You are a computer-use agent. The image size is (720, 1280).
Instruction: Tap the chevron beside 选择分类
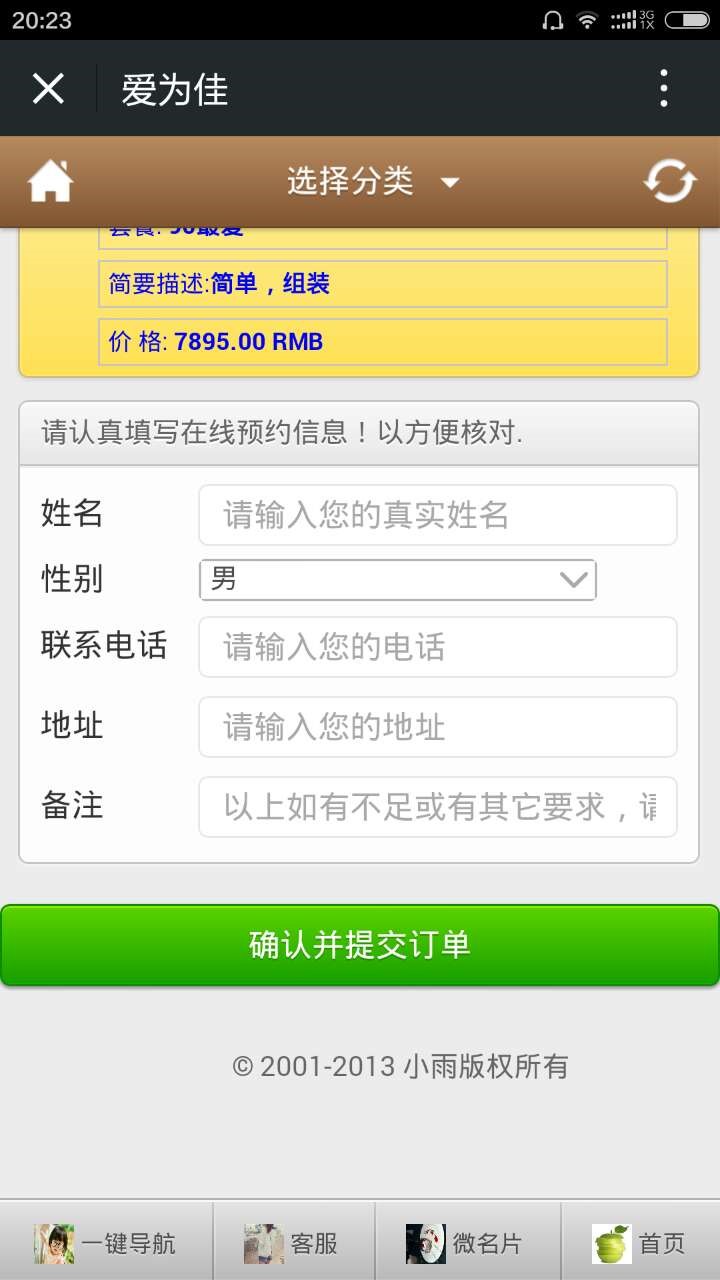pos(450,183)
